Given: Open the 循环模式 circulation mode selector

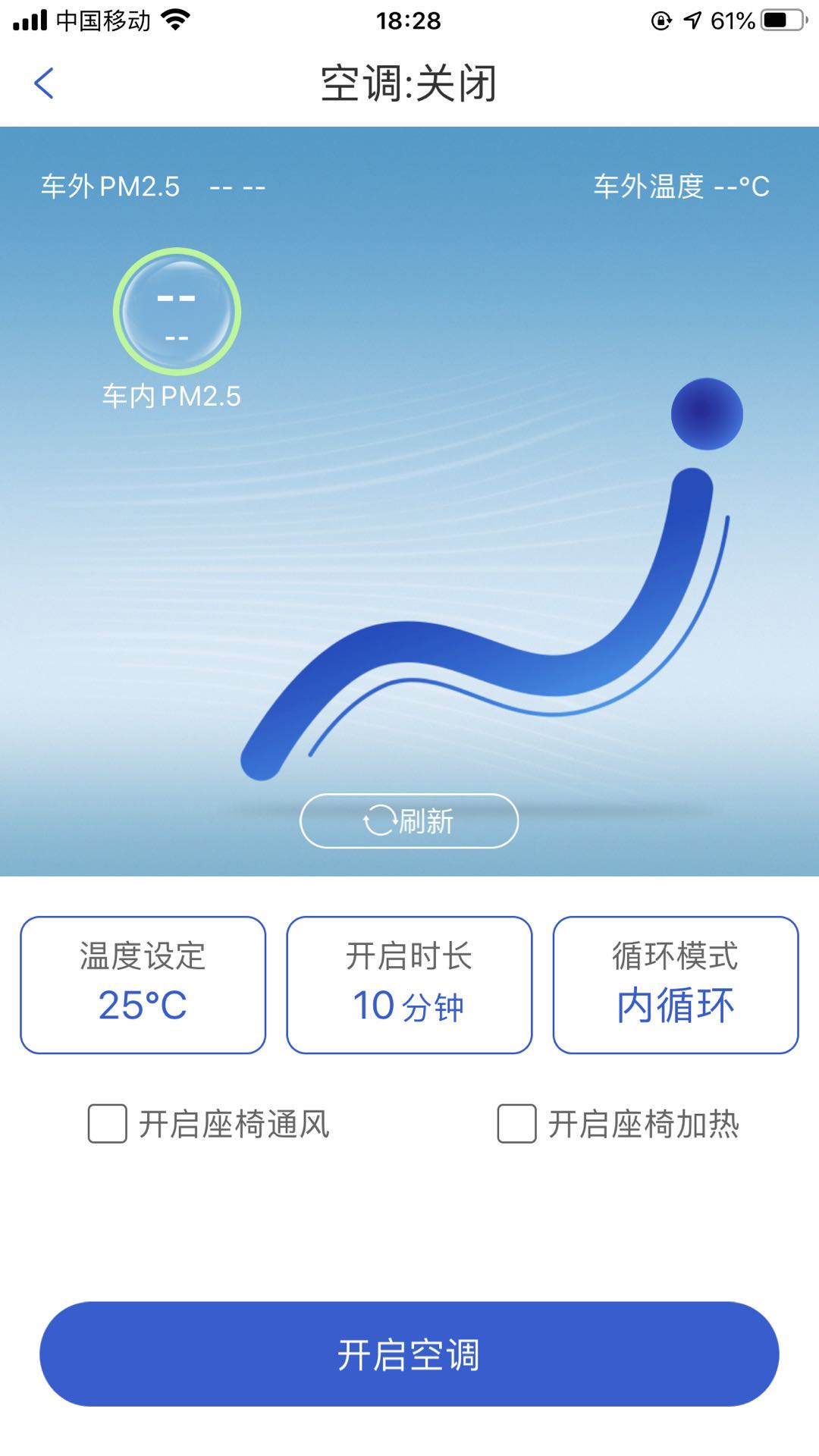Looking at the screenshot, I should (675, 986).
